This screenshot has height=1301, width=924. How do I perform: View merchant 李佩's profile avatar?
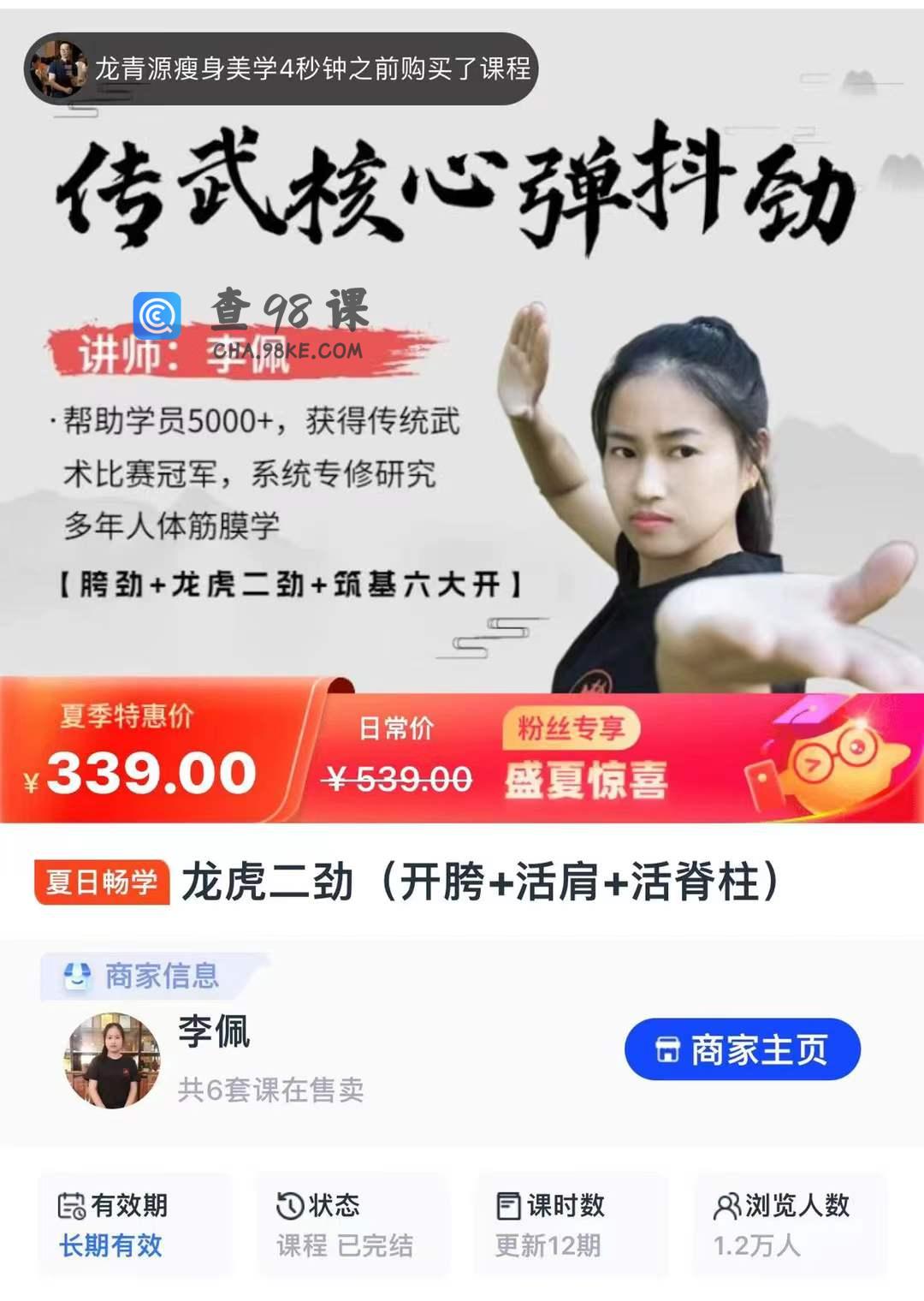tap(112, 1060)
